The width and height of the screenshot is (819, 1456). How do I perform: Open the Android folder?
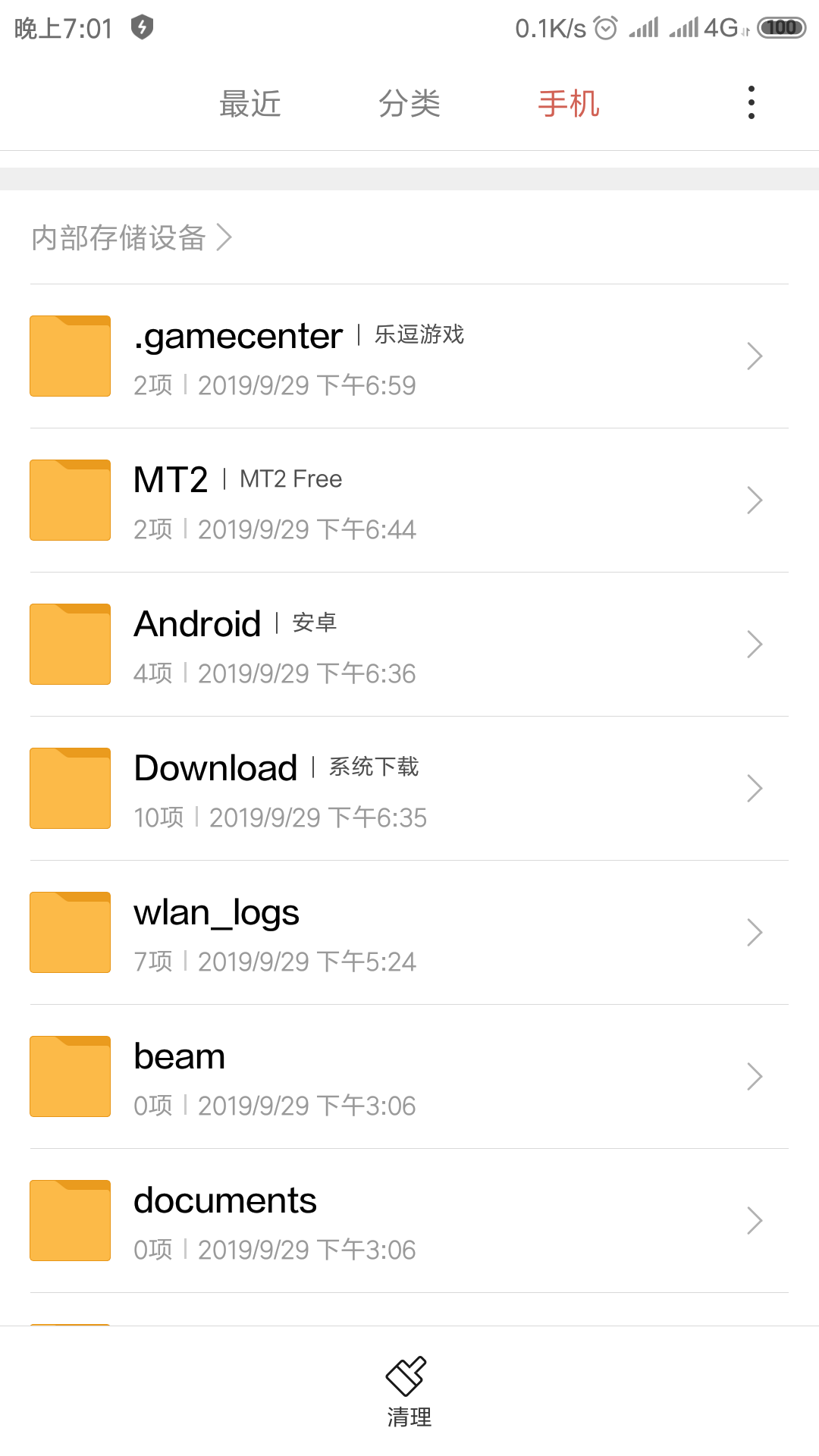click(409, 645)
